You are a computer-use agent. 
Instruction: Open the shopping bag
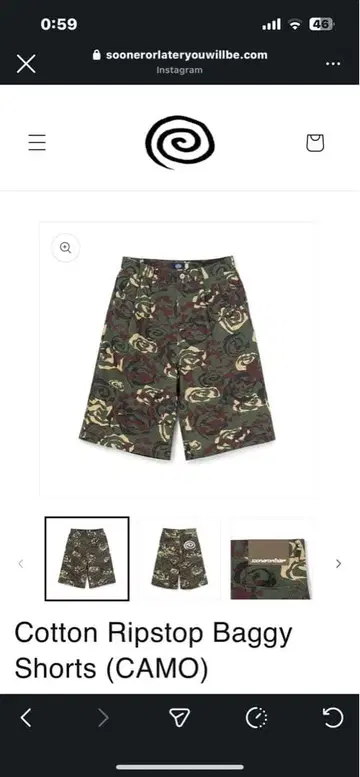tap(315, 143)
